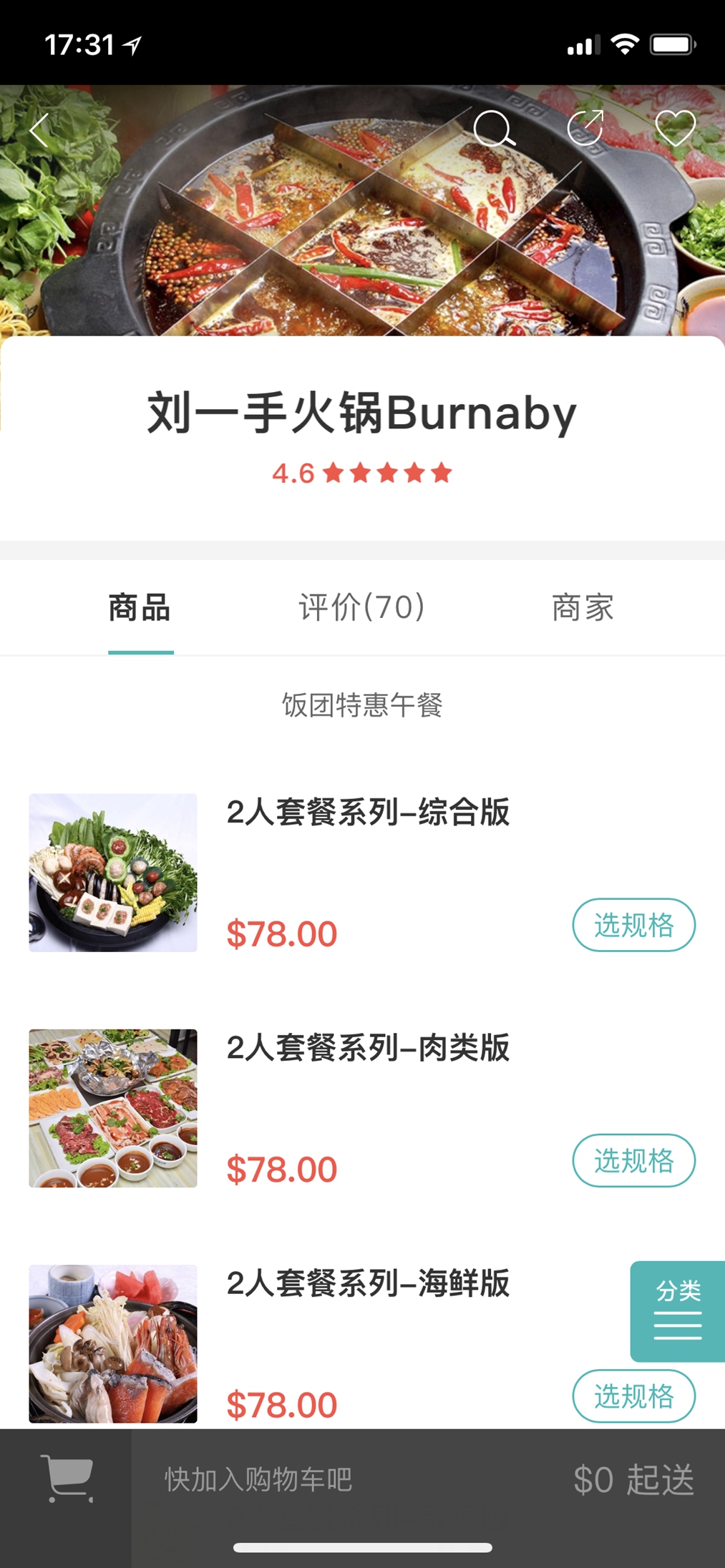Search this restaurant's menu
Viewport: 725px width, 1568px height.
click(494, 129)
